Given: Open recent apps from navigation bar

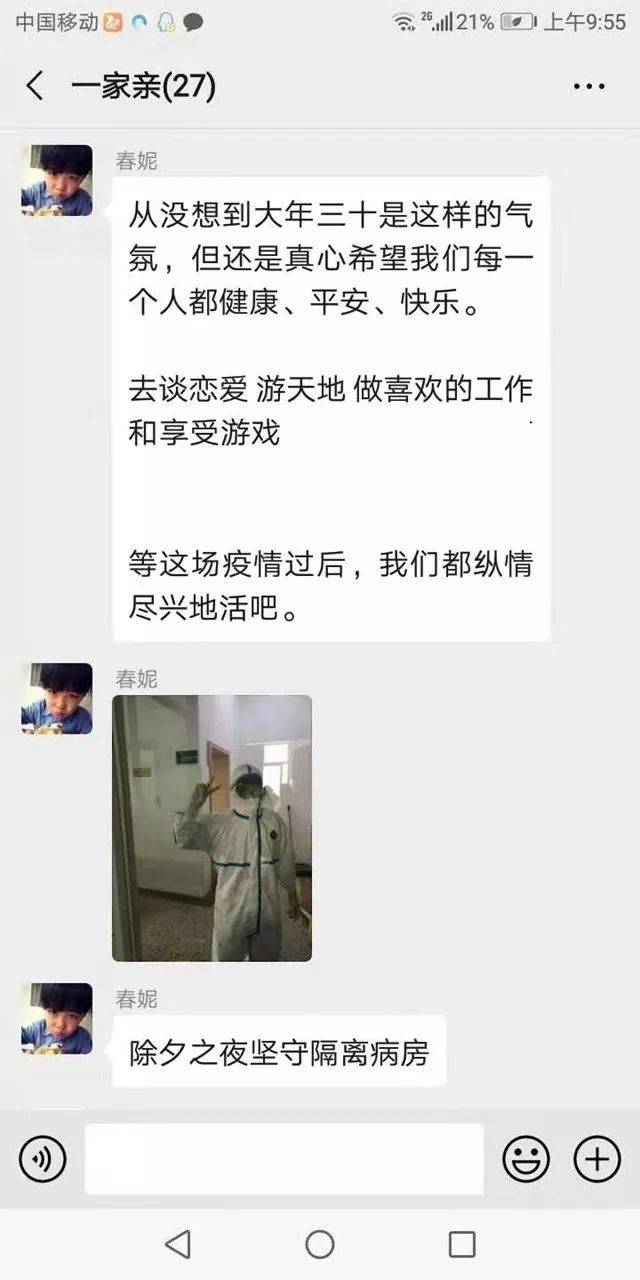Looking at the screenshot, I should 462,1244.
